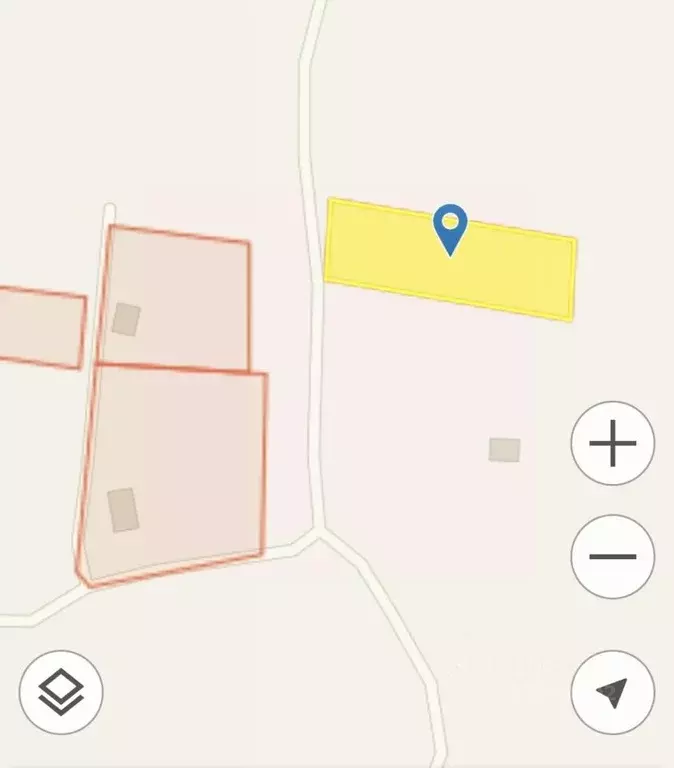Screen dimensions: 674x768
Task: Zoom out of the map
Action: 612,557
